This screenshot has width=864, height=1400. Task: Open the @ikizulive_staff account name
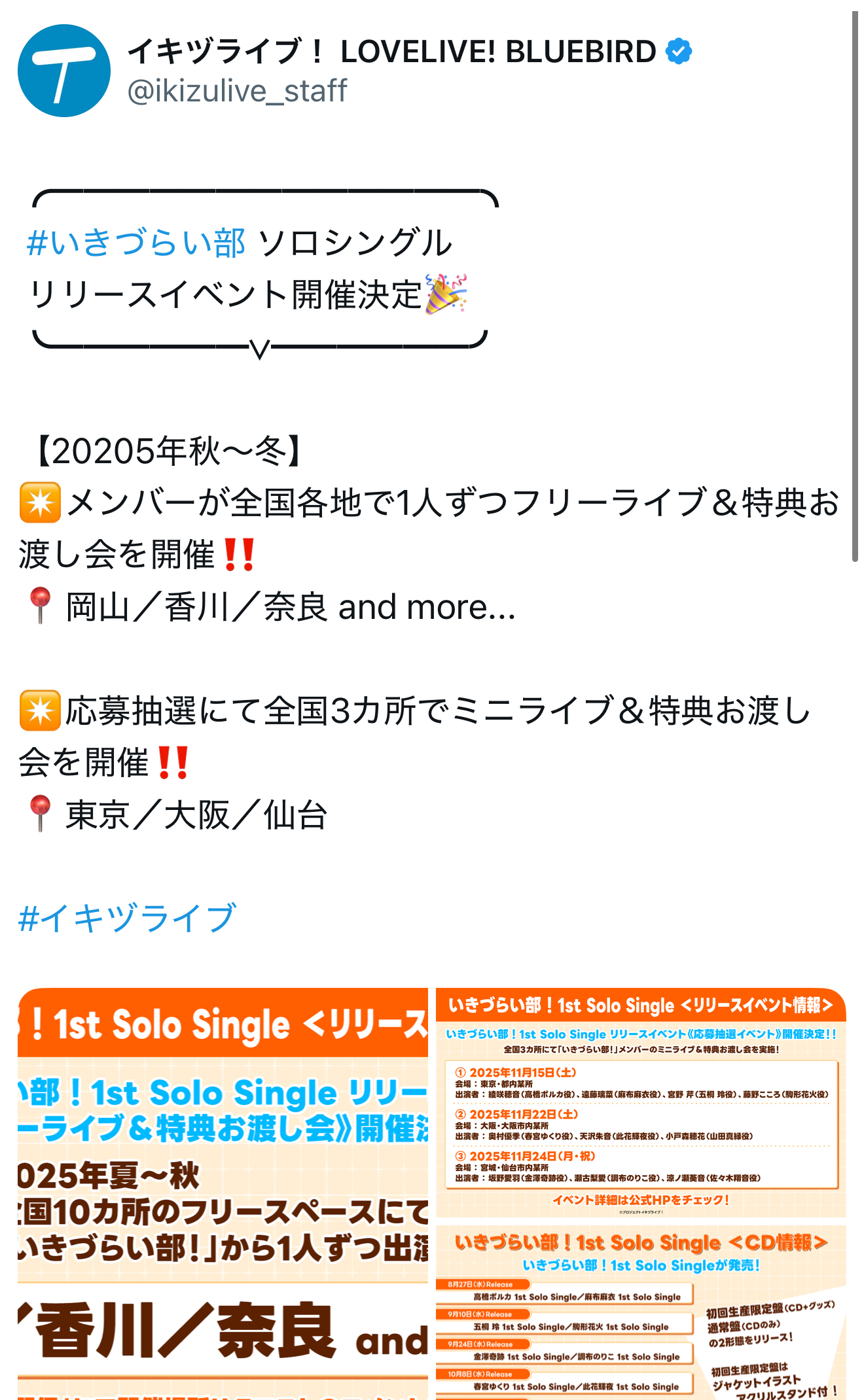tap(237, 91)
